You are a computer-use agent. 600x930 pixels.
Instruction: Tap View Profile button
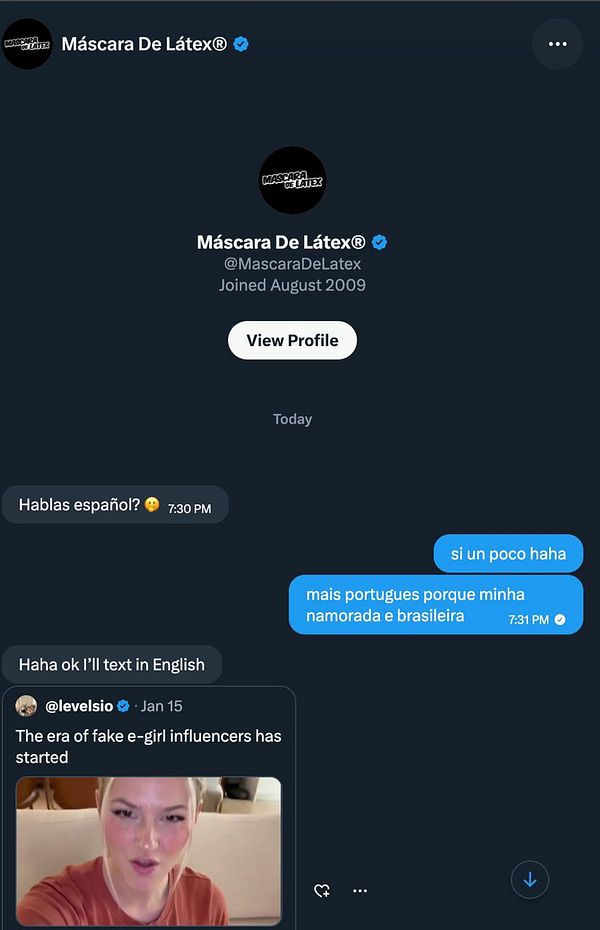click(x=292, y=340)
